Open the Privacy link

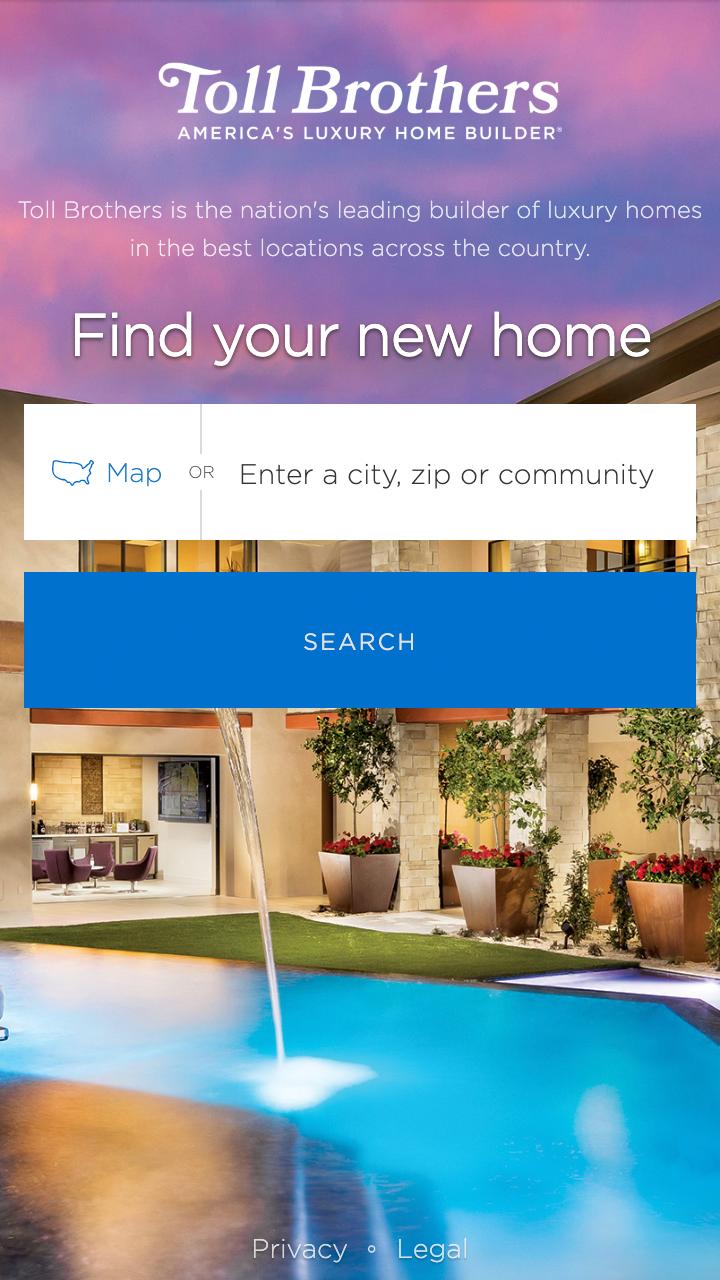pyautogui.click(x=299, y=1249)
